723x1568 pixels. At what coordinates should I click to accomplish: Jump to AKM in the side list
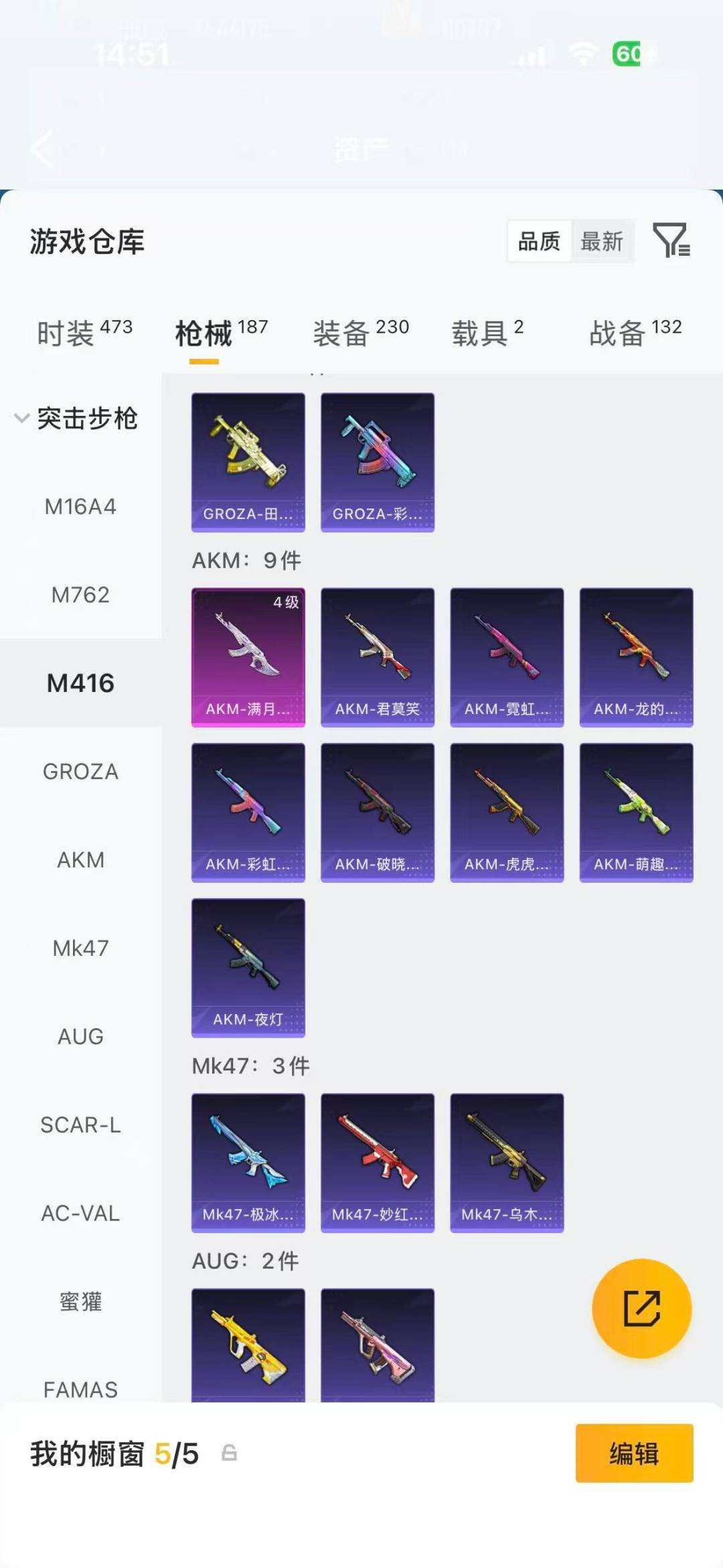[80, 860]
